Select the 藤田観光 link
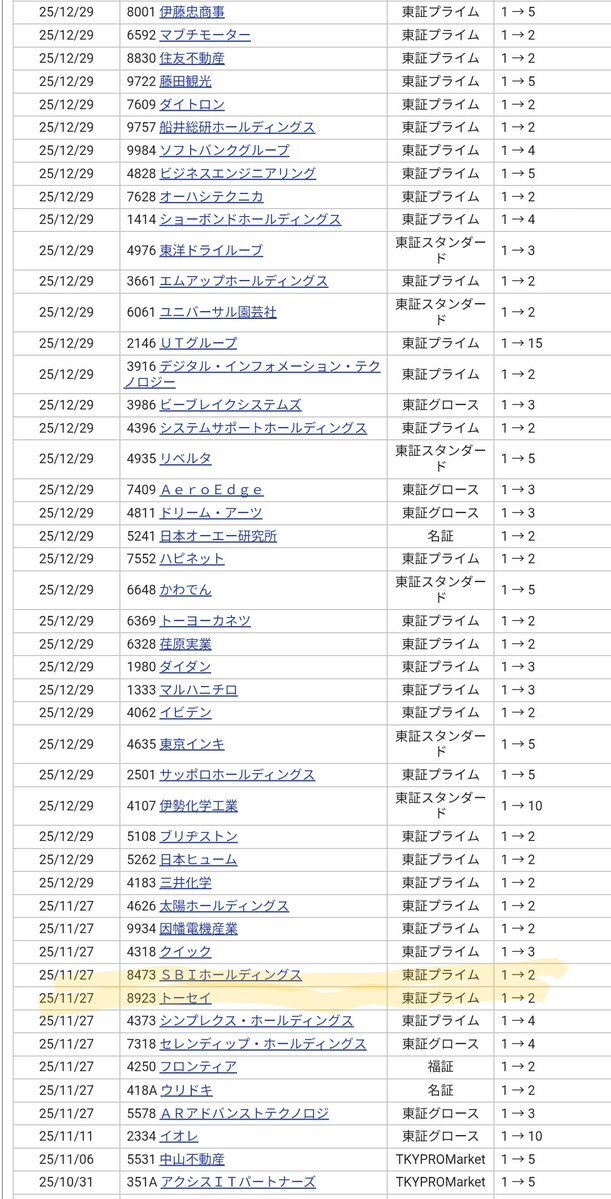Screen dimensions: 611x1199 point(185,81)
